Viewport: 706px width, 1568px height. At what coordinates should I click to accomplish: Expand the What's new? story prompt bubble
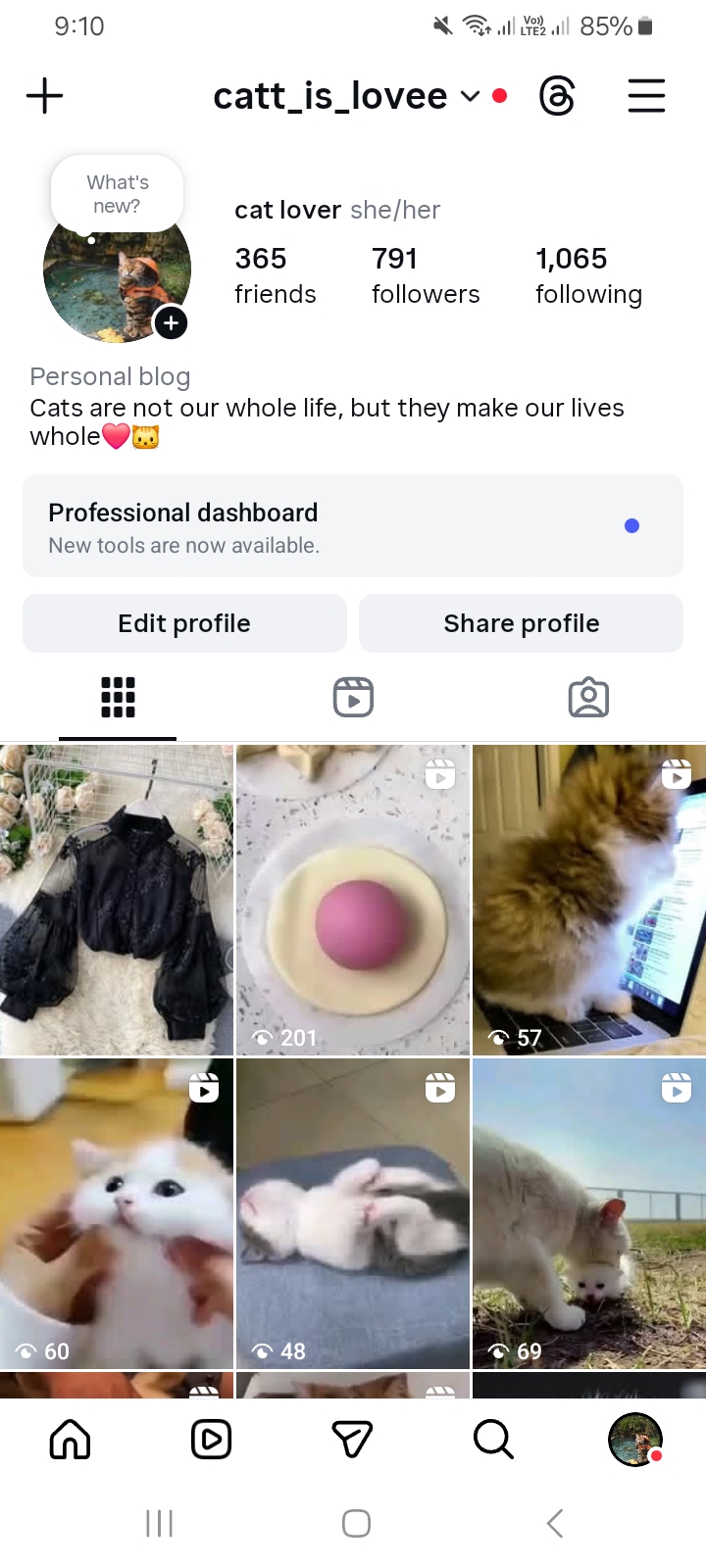[x=117, y=193]
